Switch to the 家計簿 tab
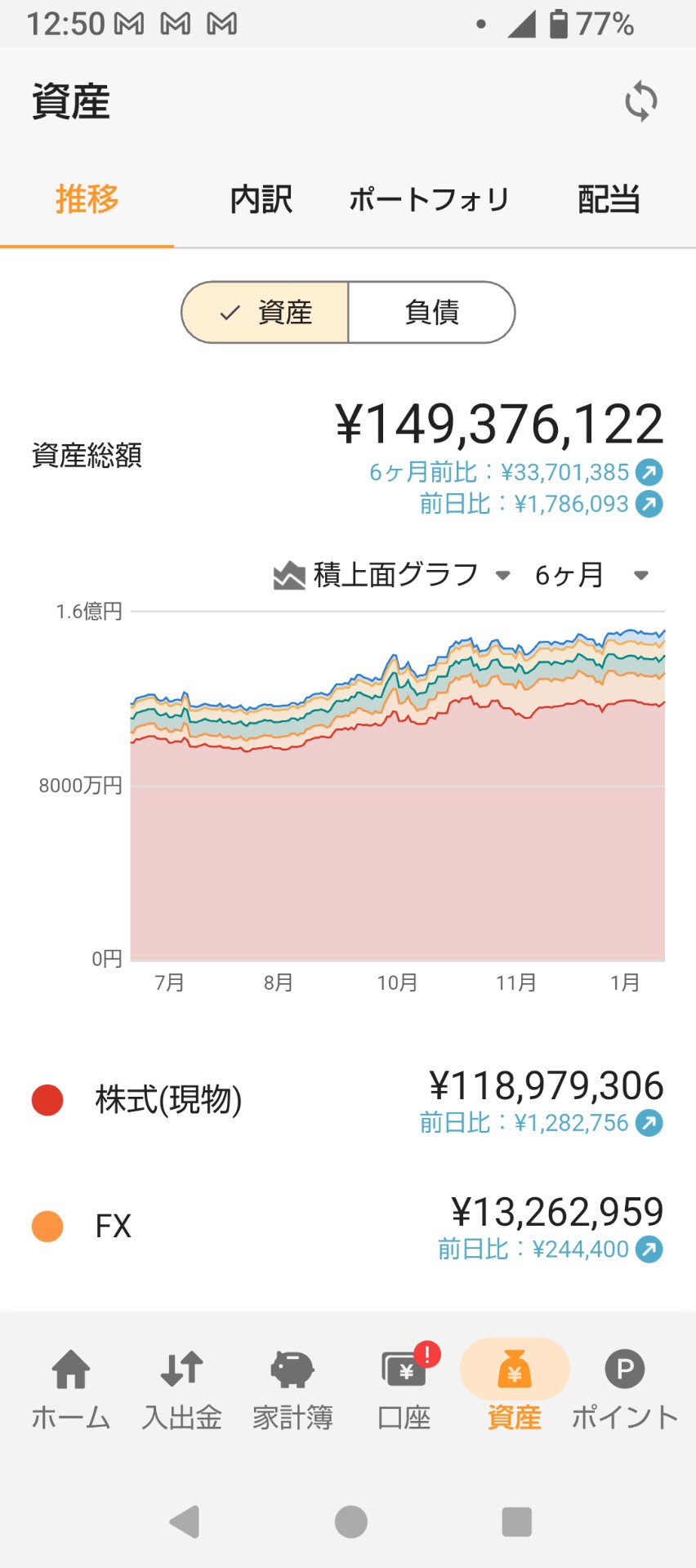This screenshot has width=696, height=1568. pyautogui.click(x=292, y=1390)
